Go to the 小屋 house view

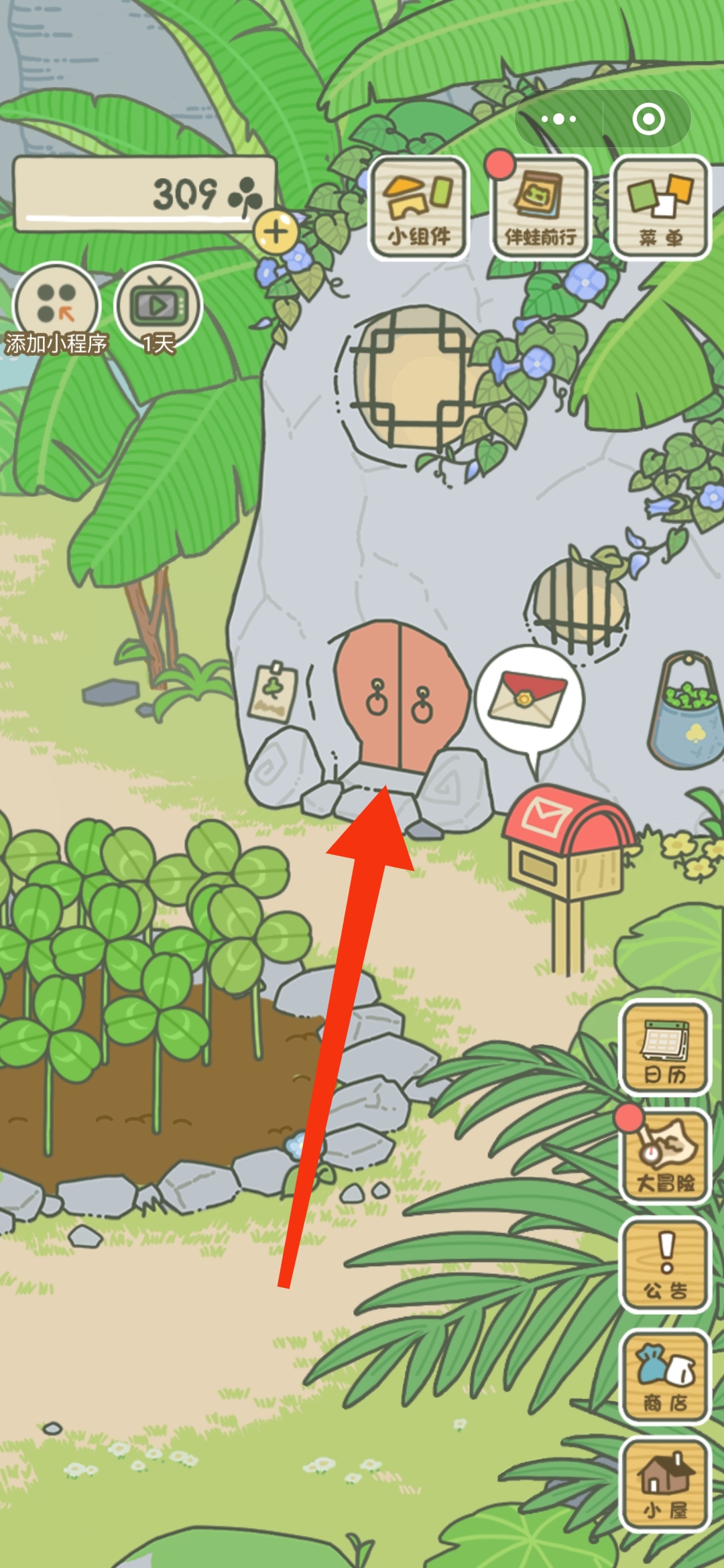(665, 1485)
